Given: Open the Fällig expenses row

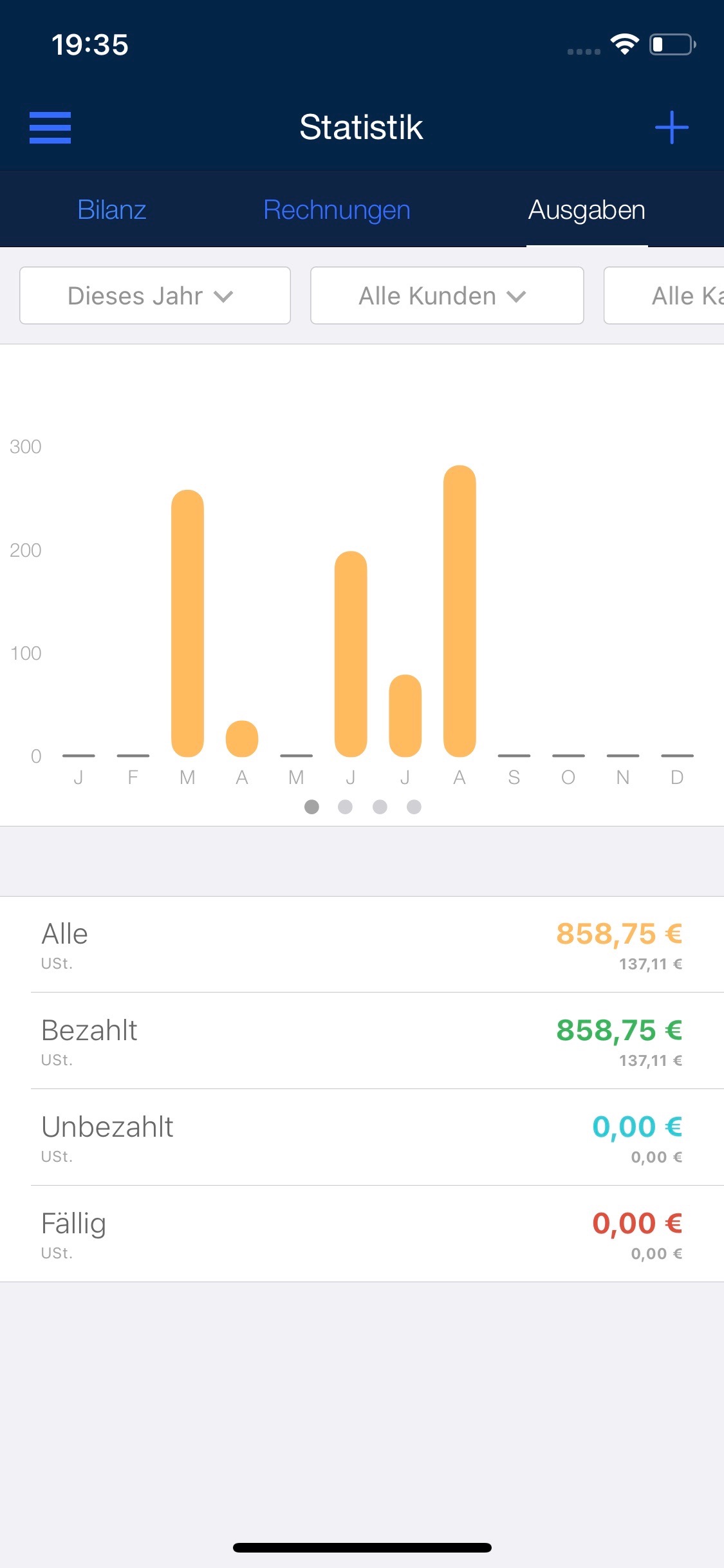Looking at the screenshot, I should (x=362, y=1234).
